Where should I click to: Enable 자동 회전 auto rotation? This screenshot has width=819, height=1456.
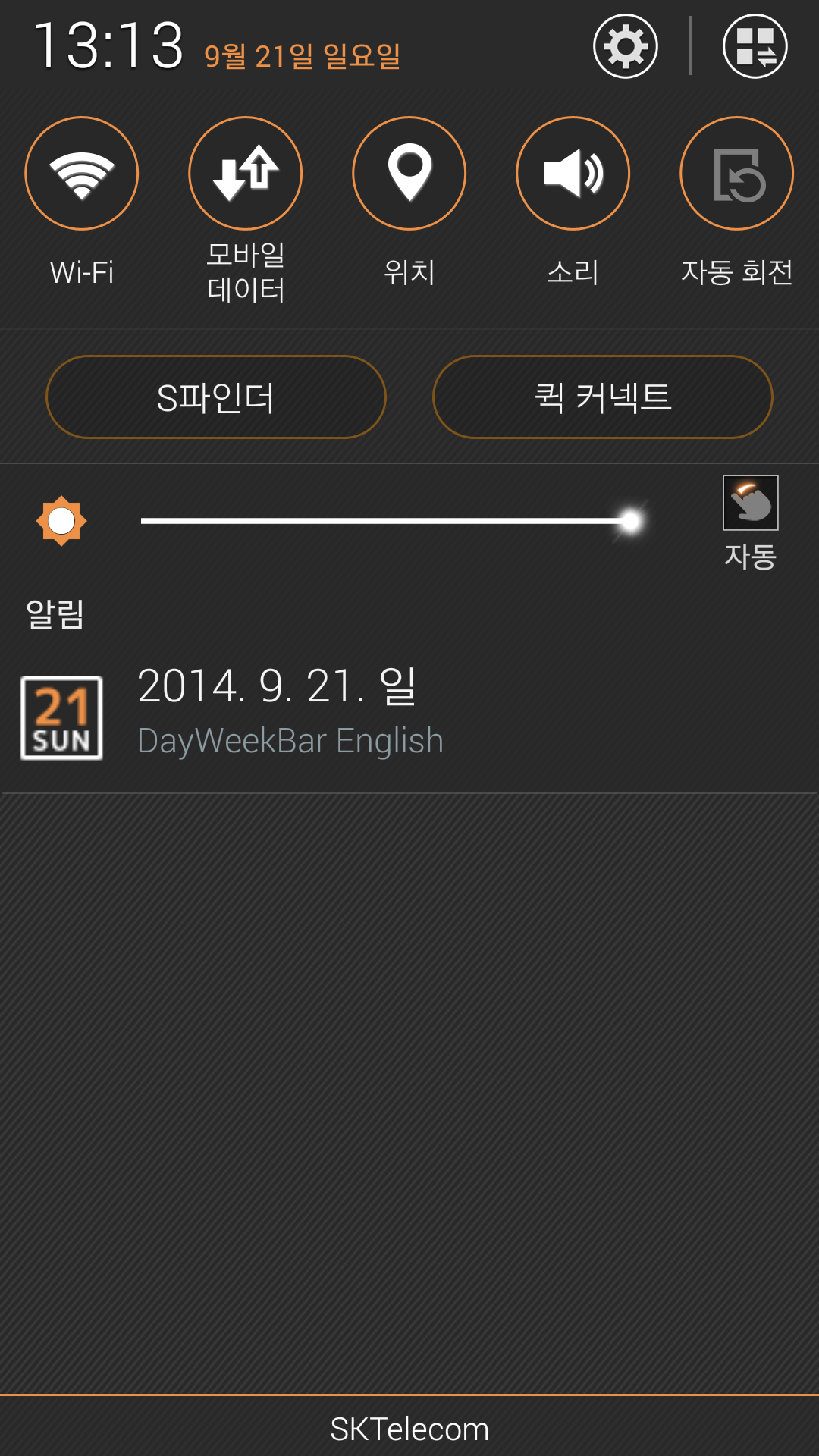click(x=736, y=174)
